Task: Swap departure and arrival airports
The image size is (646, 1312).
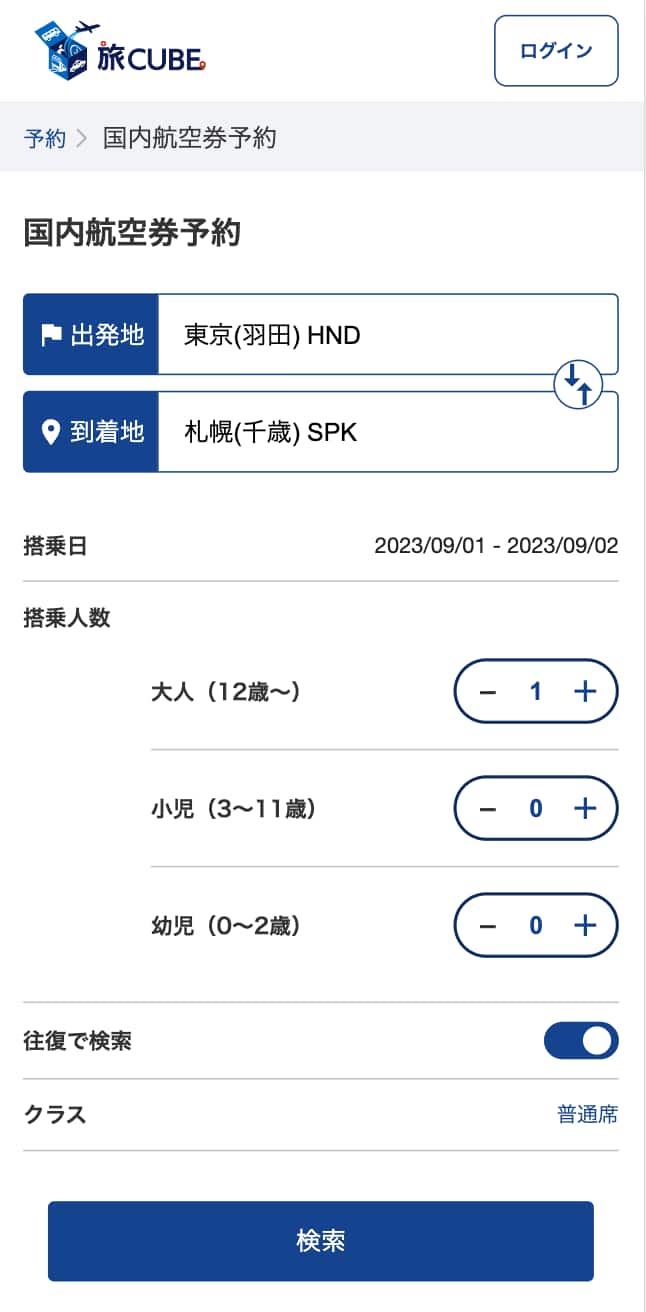Action: tap(578, 383)
